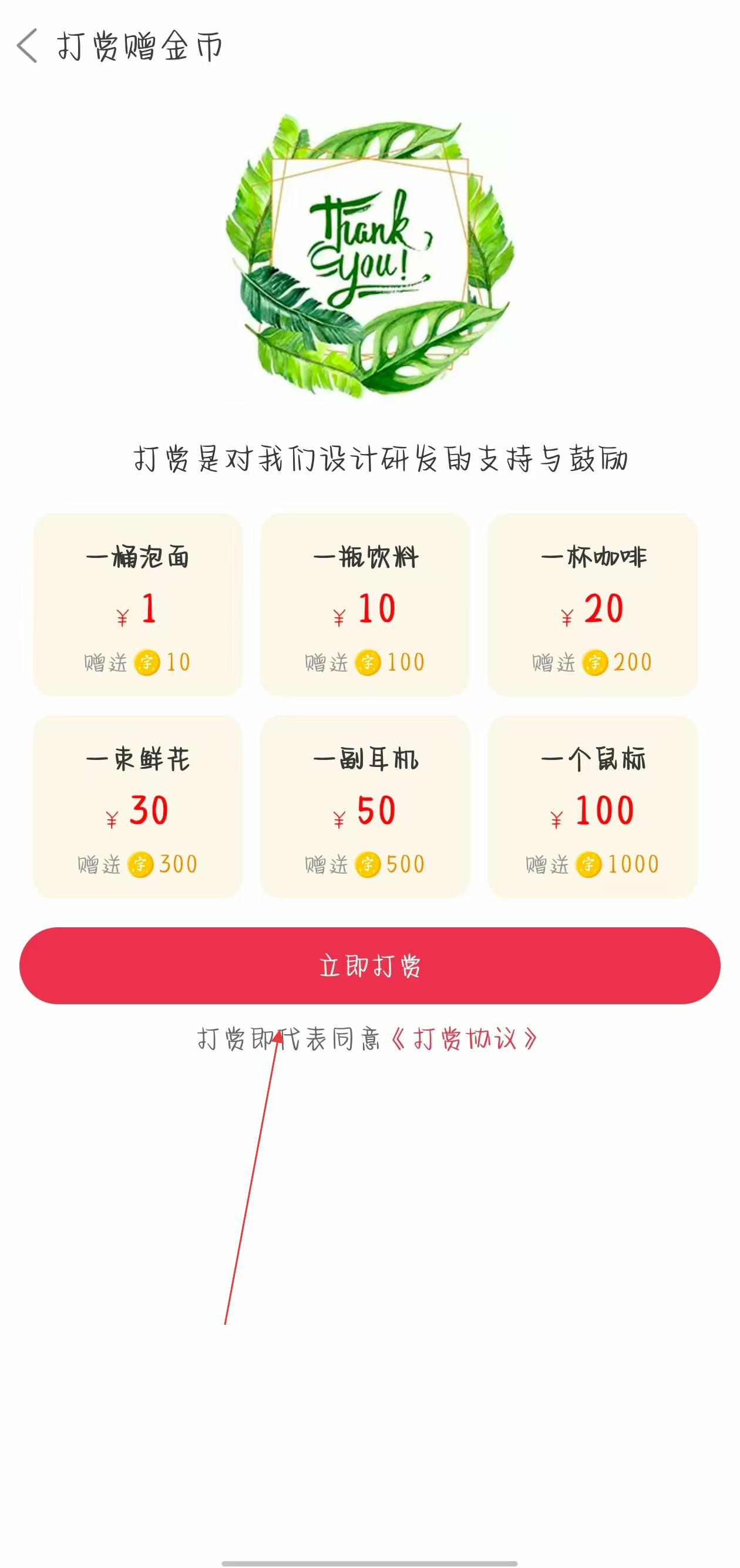Open the 《打赏协议》 link
Viewport: 740px width, 1568px height.
(465, 1039)
